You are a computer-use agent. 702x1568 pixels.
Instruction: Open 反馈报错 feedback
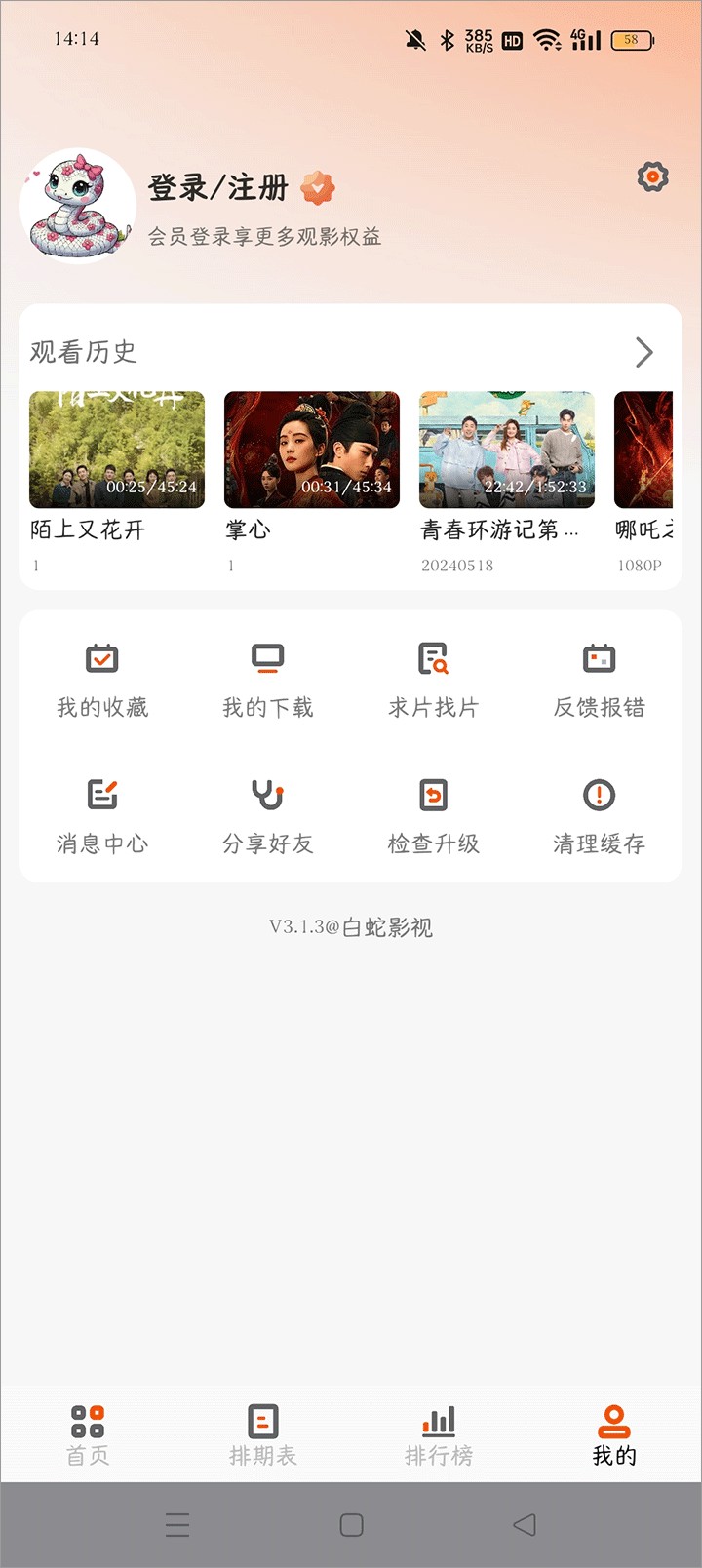tap(600, 680)
